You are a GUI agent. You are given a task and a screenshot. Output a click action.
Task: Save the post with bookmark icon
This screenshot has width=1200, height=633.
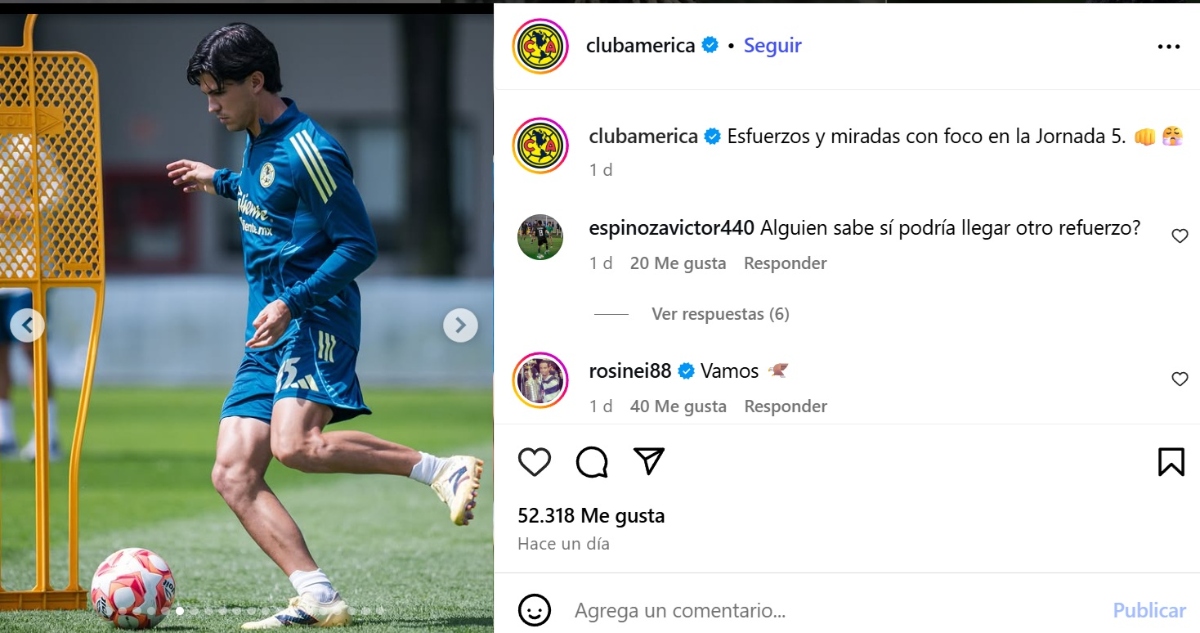point(1170,461)
